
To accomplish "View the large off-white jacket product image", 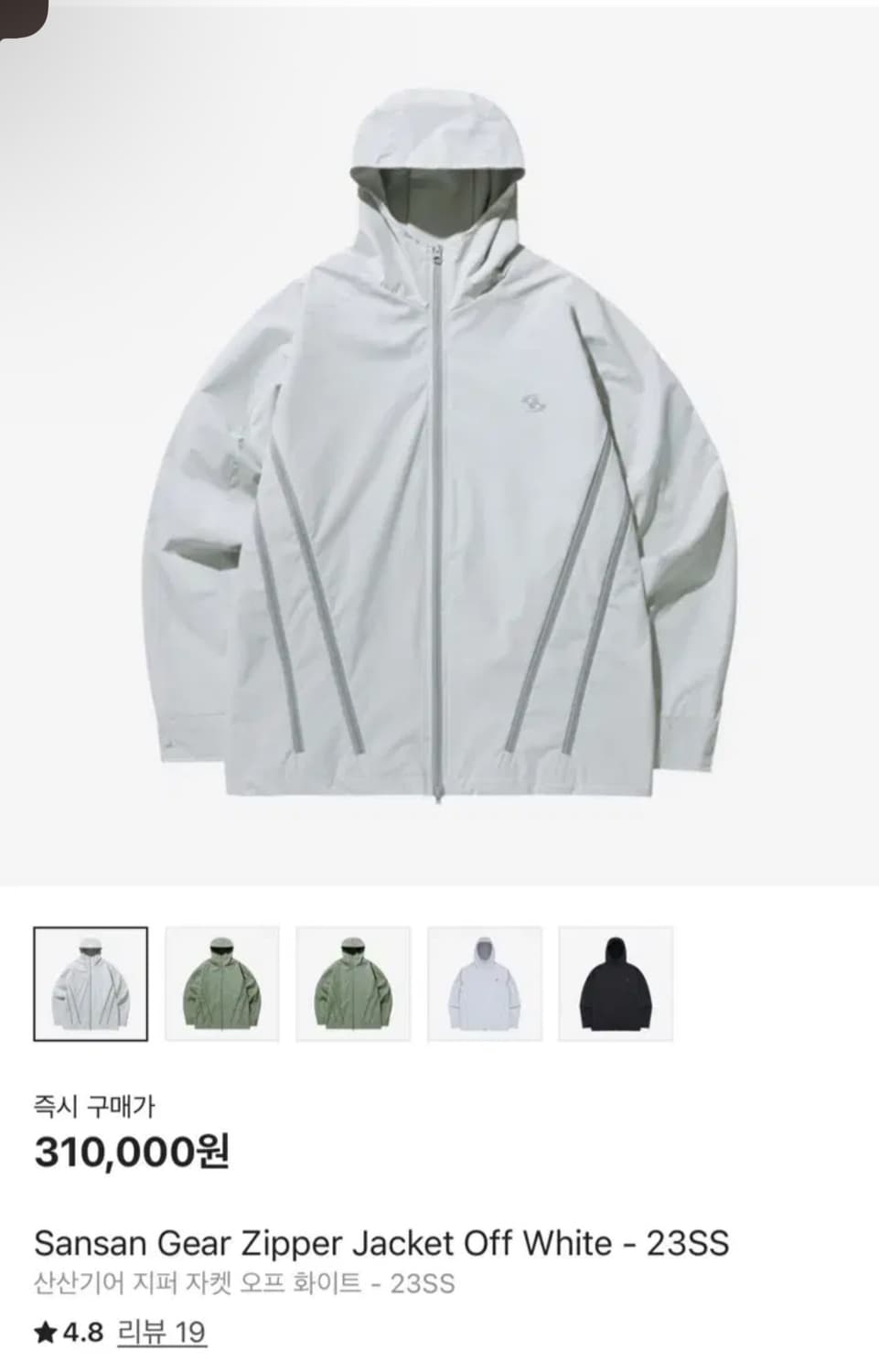I will (x=439, y=448).
